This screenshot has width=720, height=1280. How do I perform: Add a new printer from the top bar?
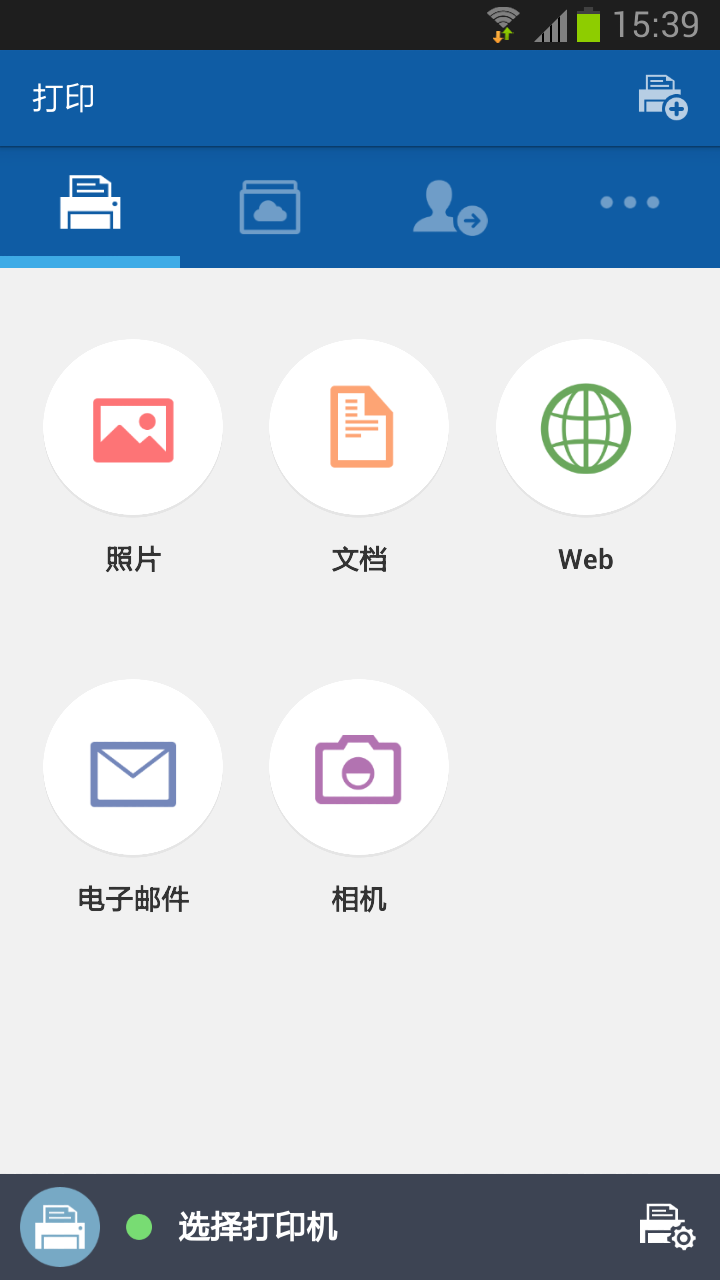pyautogui.click(x=663, y=98)
